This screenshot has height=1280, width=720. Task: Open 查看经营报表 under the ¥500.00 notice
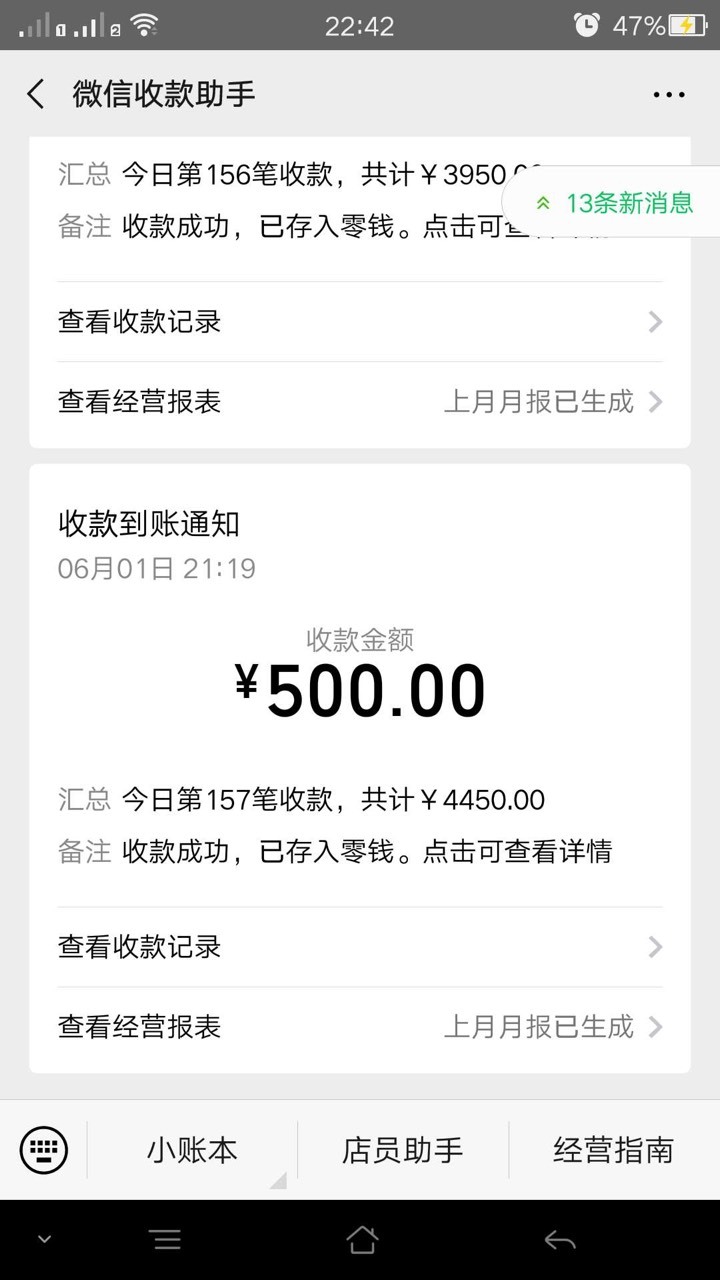coord(360,1027)
